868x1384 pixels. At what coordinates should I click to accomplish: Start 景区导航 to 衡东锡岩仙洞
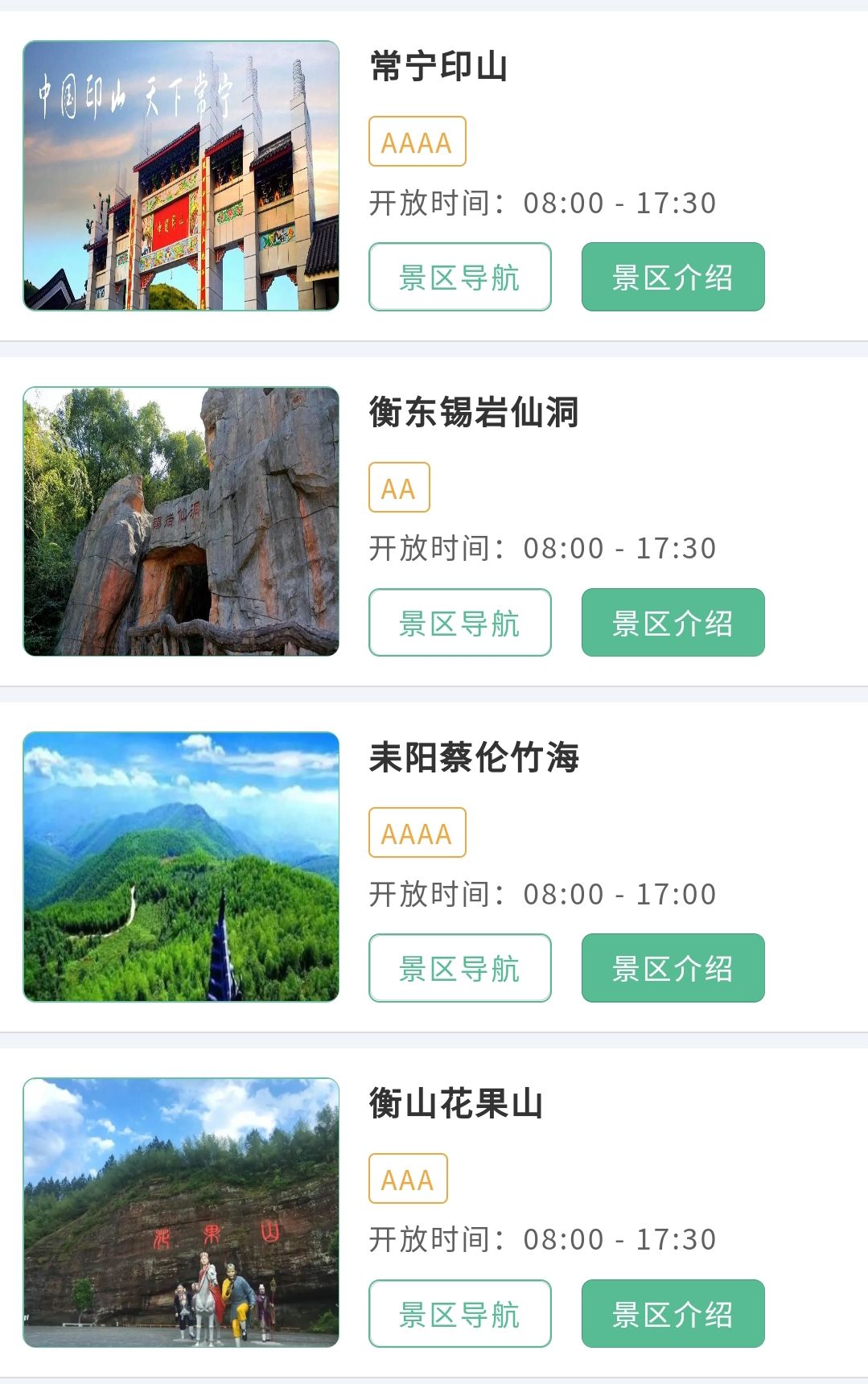pos(459,623)
